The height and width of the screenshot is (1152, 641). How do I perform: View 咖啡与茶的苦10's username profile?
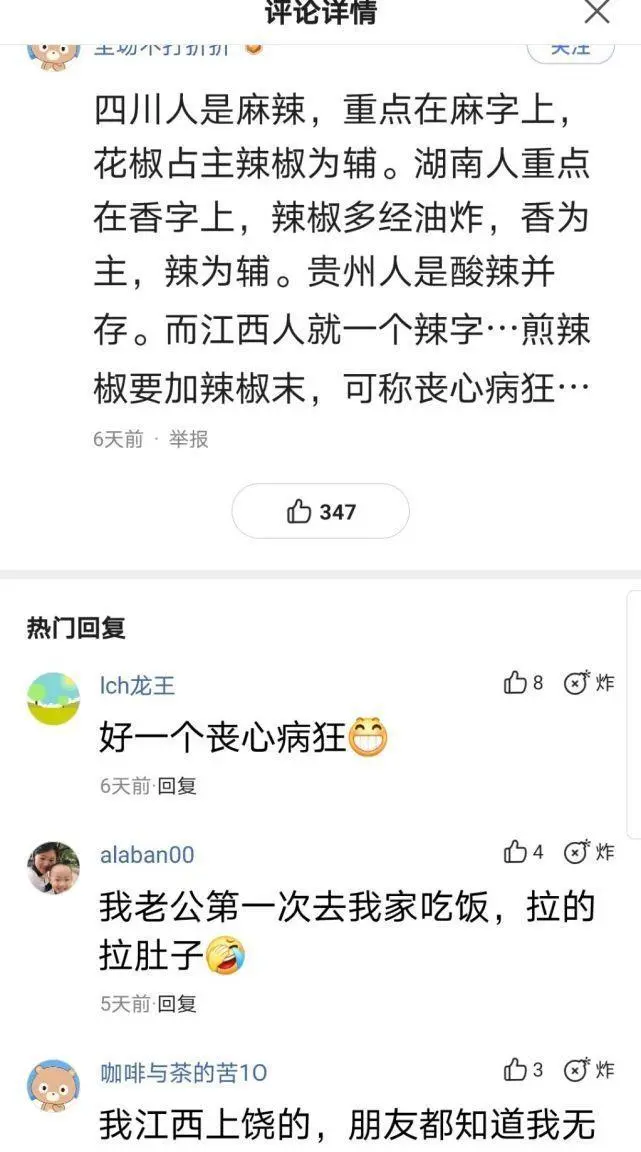coord(183,1073)
